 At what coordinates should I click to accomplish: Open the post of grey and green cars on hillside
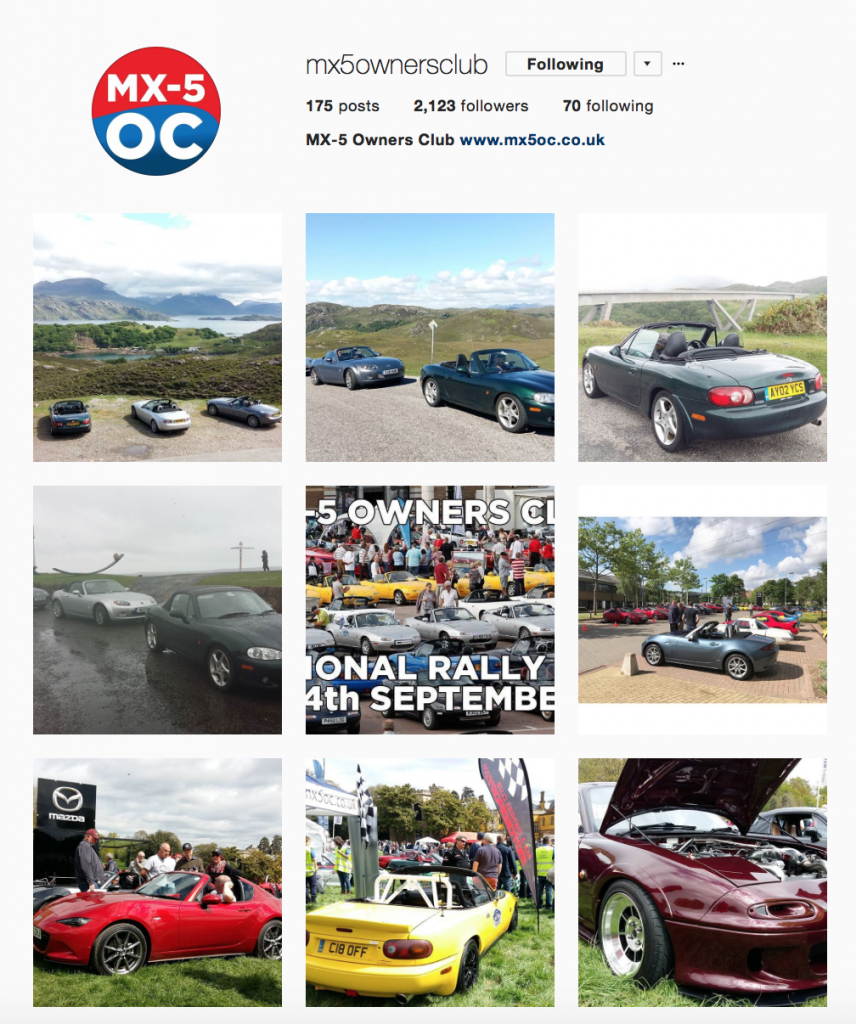click(x=430, y=337)
